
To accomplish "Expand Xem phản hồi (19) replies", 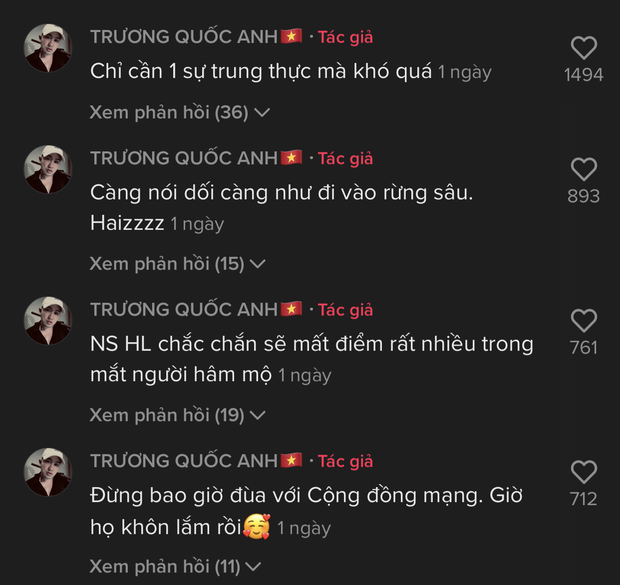I will pyautogui.click(x=178, y=414).
